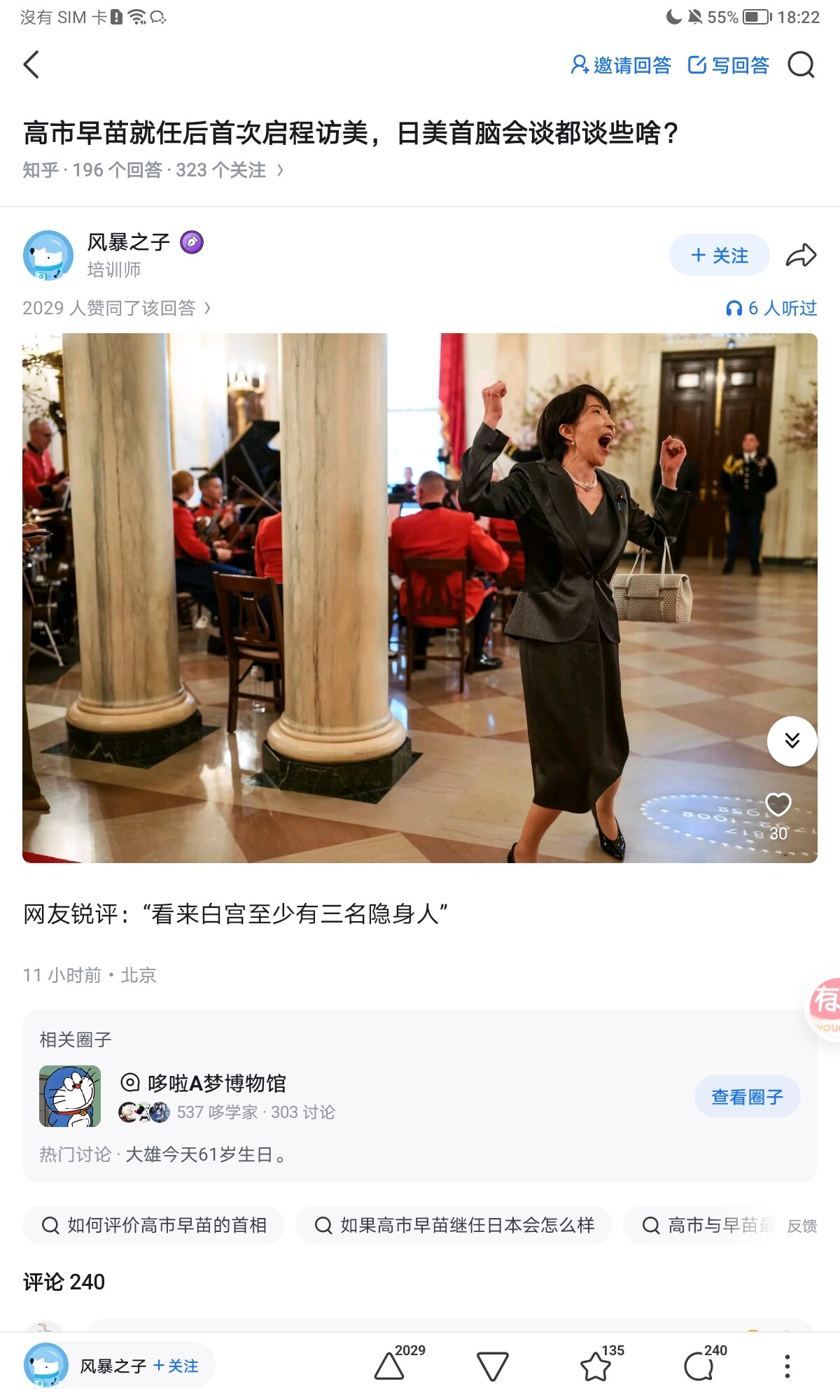Listen to the answer via 人听过
Screen dimensions: 840x1400
771,308
